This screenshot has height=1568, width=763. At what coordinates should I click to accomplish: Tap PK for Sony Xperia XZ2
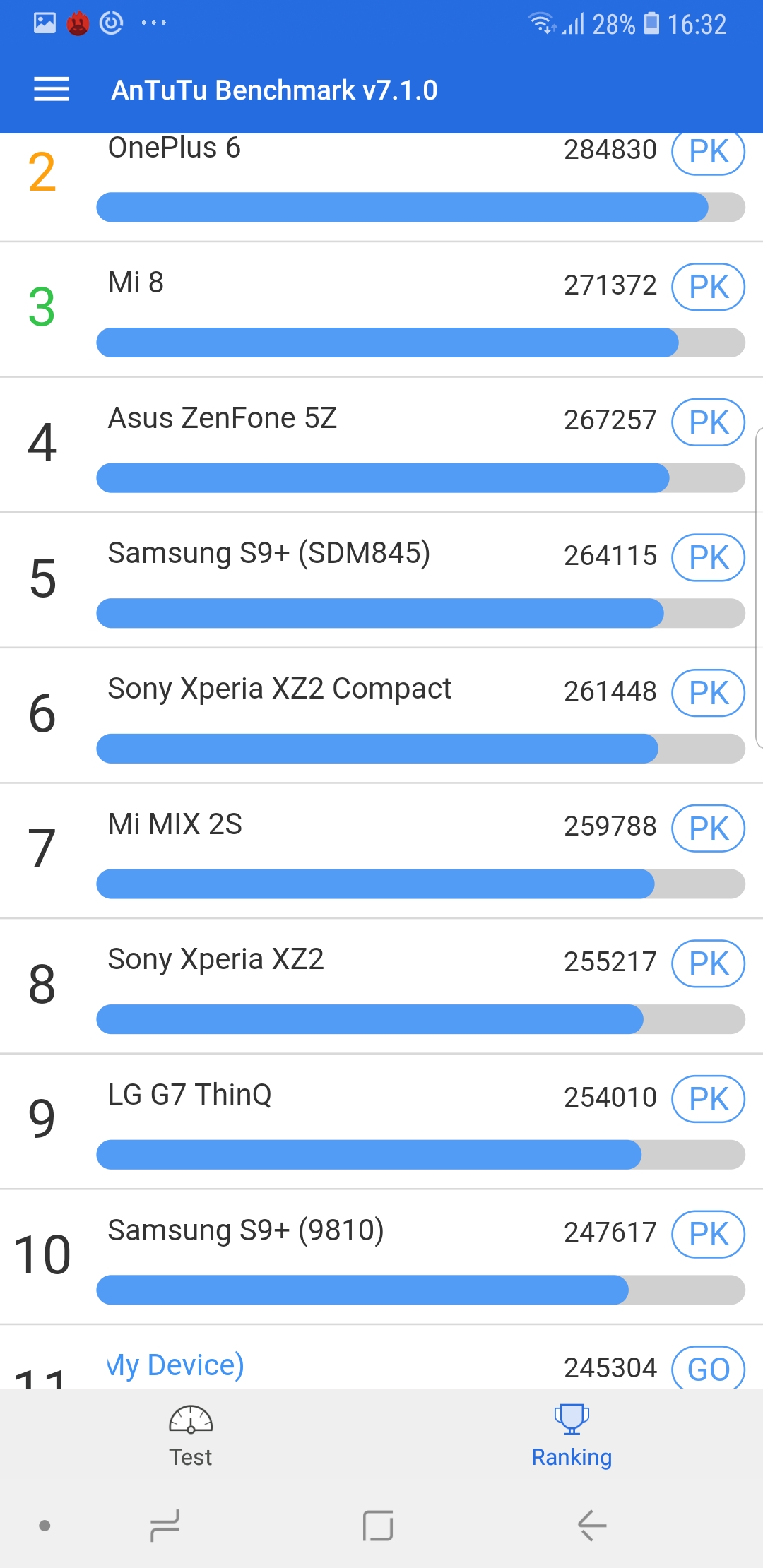point(708,963)
